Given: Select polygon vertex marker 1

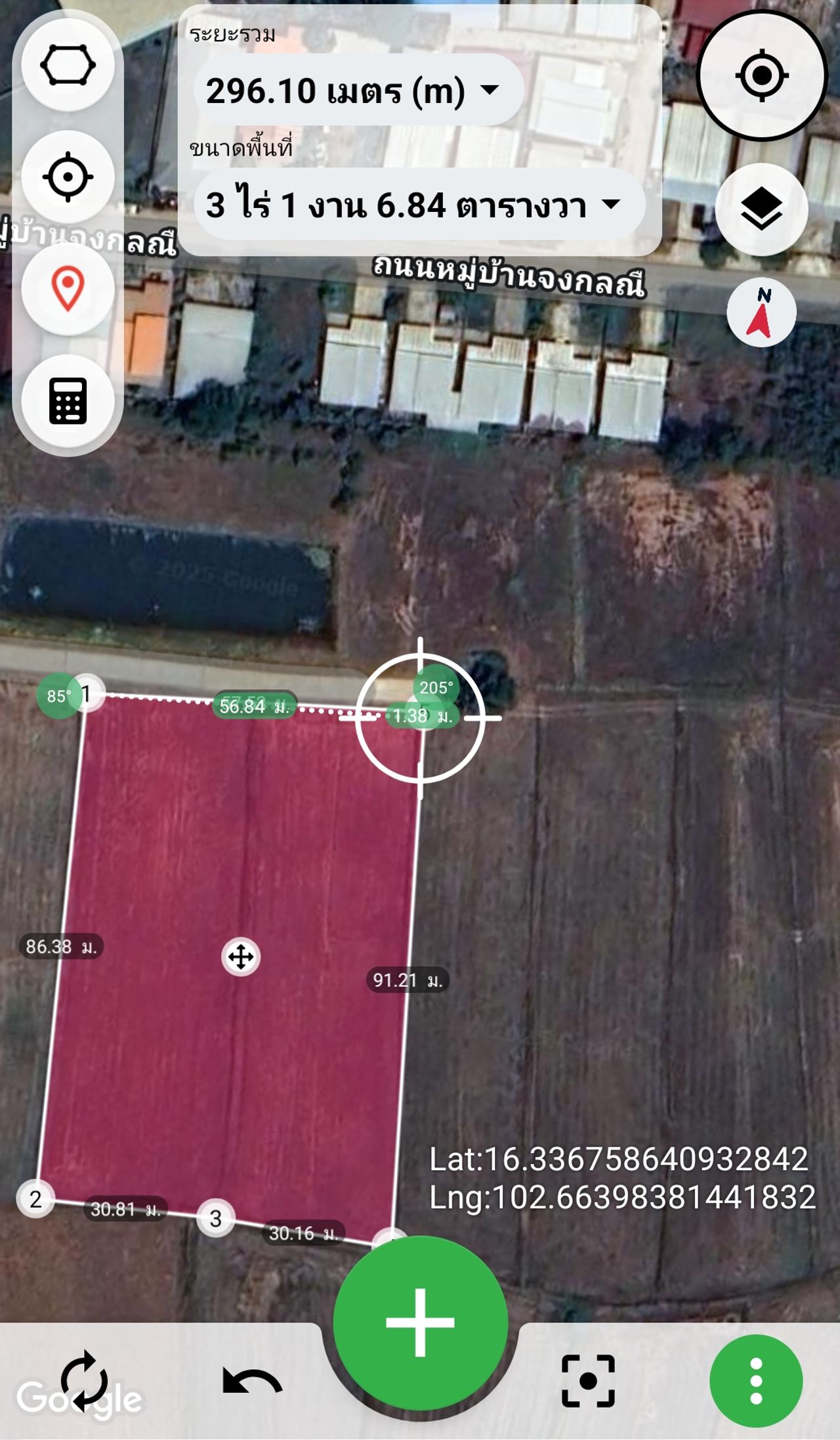Looking at the screenshot, I should coord(87,693).
